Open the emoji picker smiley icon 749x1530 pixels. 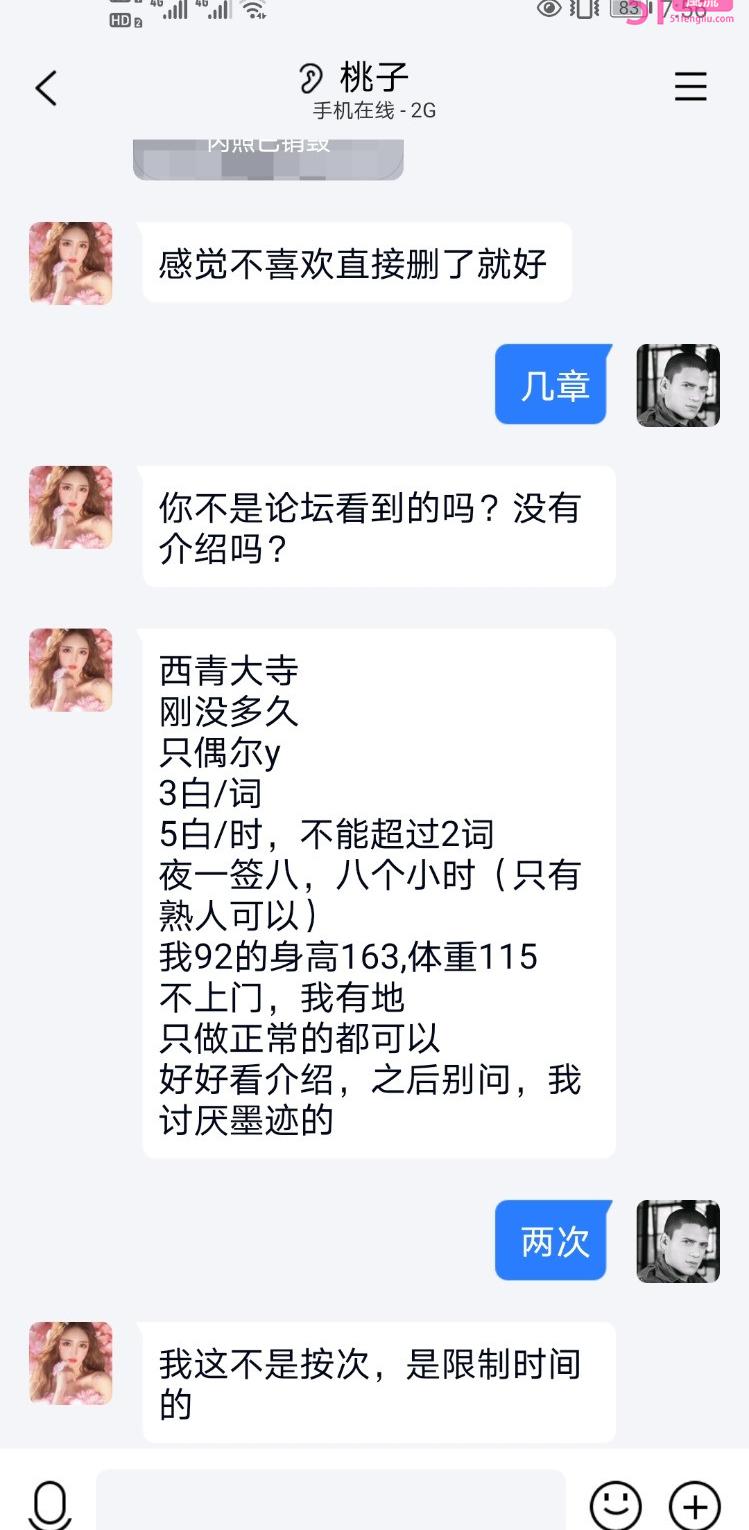point(617,1505)
